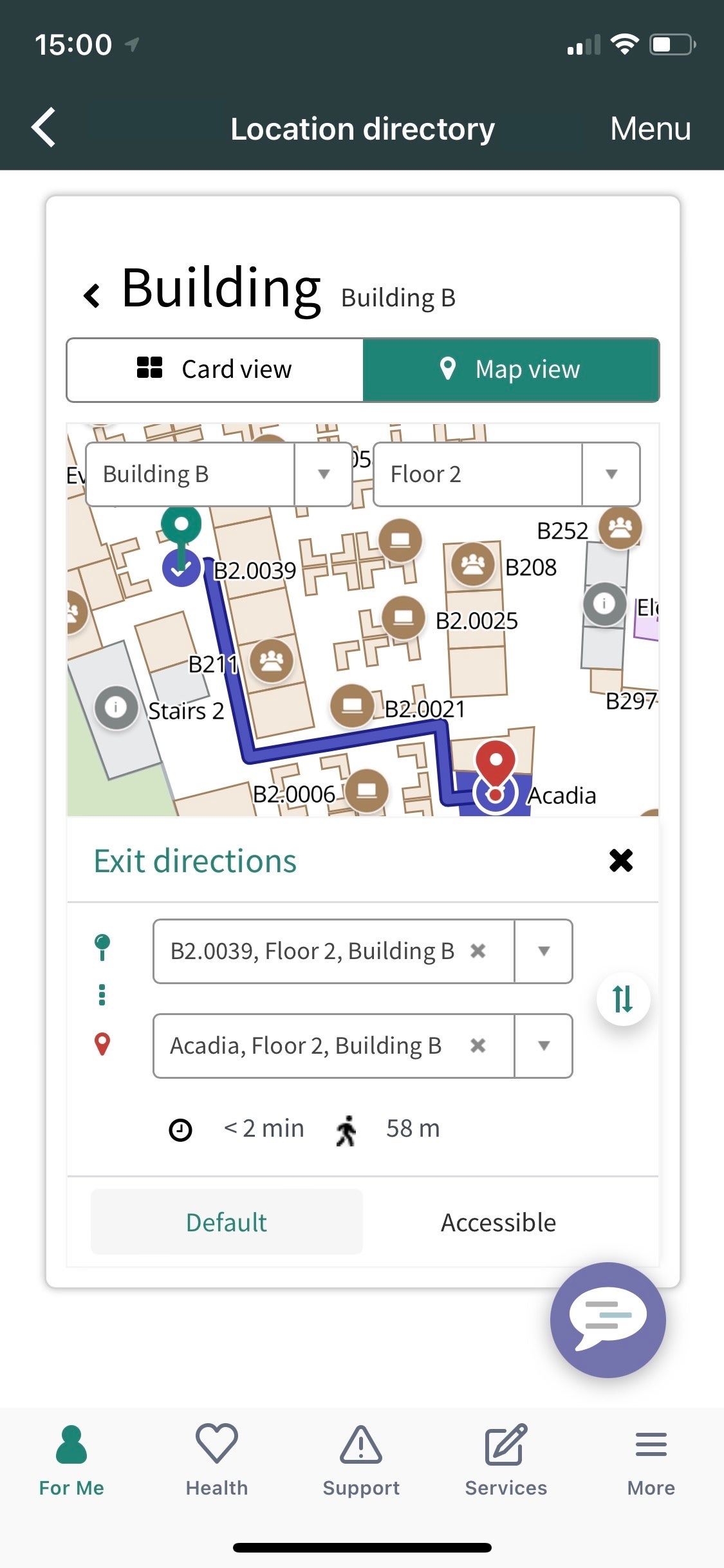Click the info icon beside Stairs 2
The height and width of the screenshot is (1568, 724).
[x=116, y=706]
